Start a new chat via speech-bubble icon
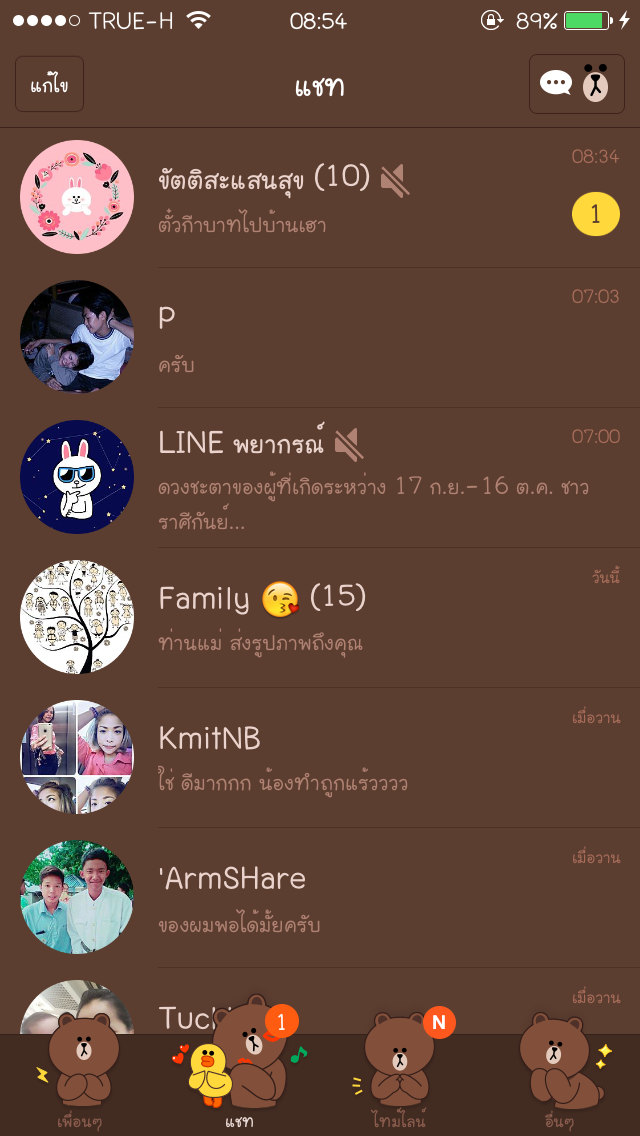 point(576,84)
